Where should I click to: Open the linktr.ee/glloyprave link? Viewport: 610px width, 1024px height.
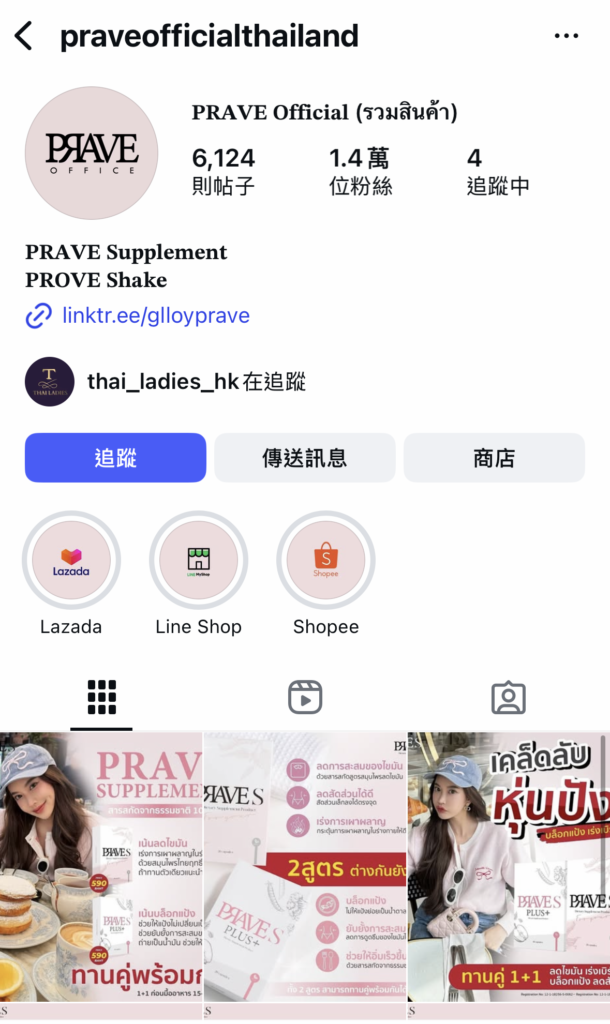click(x=155, y=316)
